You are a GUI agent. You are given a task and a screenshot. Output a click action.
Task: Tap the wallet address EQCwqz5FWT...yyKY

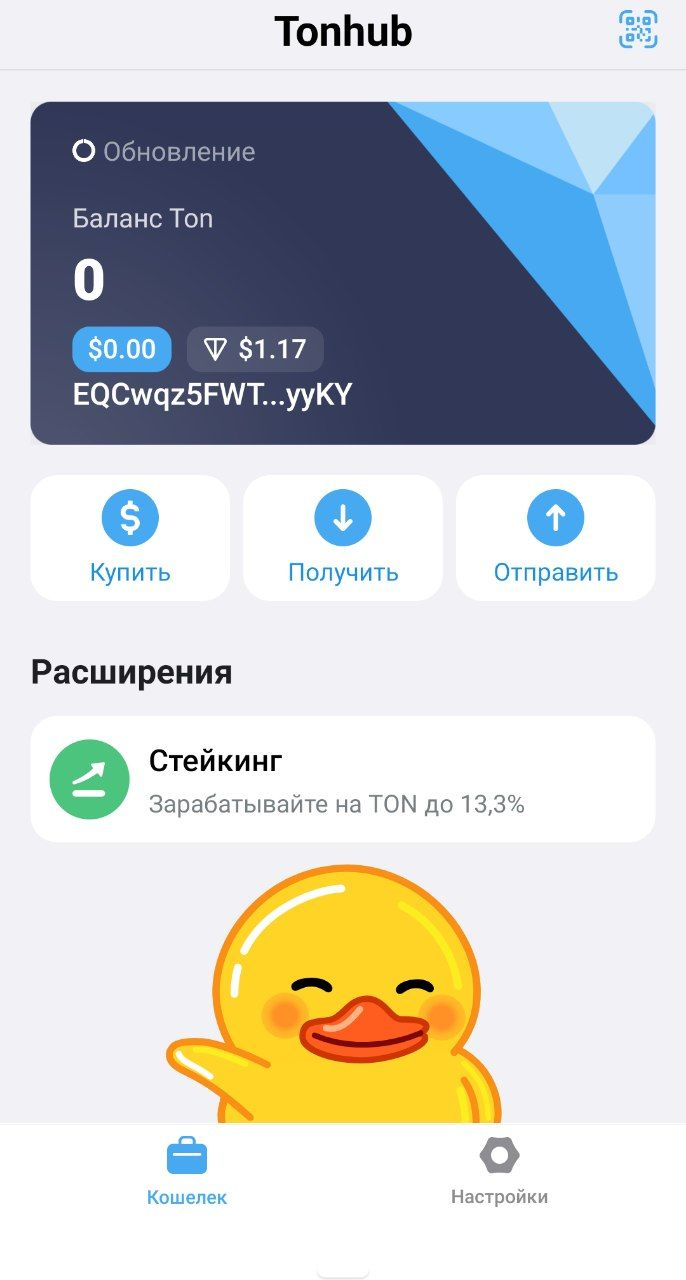212,395
